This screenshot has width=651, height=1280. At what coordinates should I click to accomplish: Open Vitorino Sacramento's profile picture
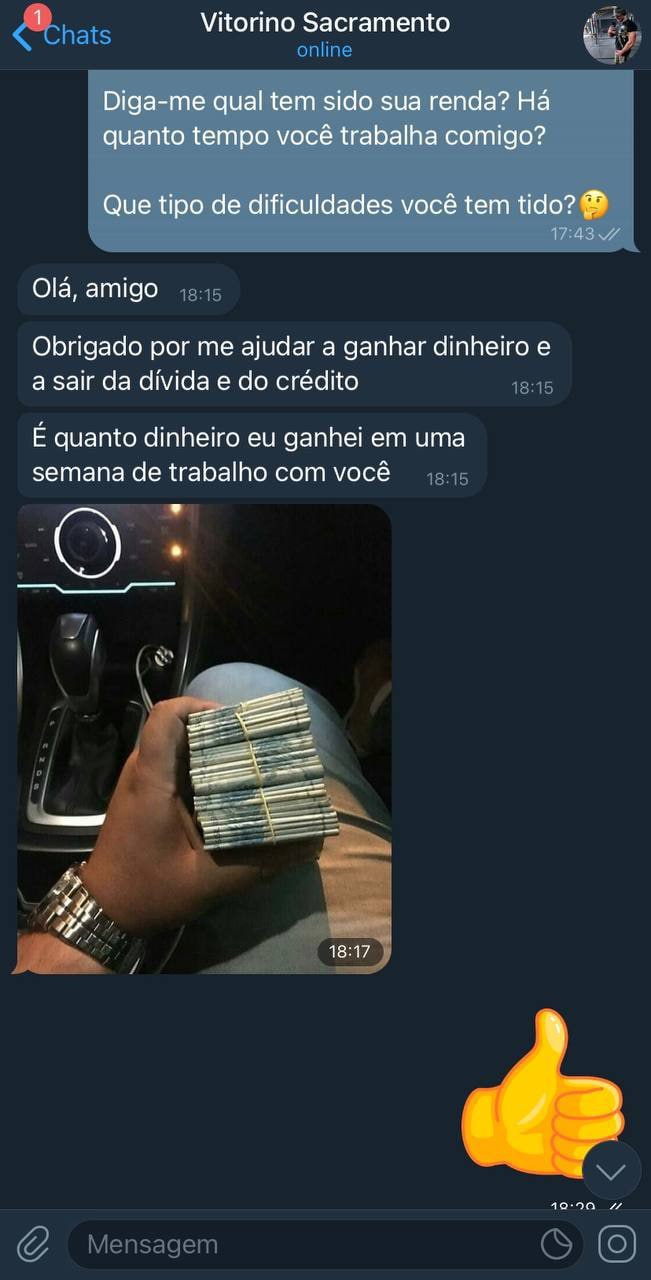(x=611, y=35)
